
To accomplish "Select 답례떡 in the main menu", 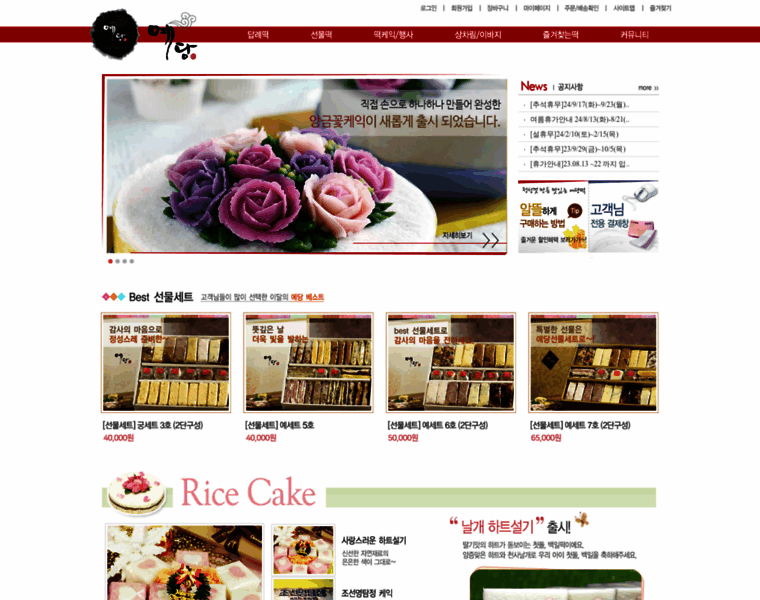I will [x=258, y=35].
